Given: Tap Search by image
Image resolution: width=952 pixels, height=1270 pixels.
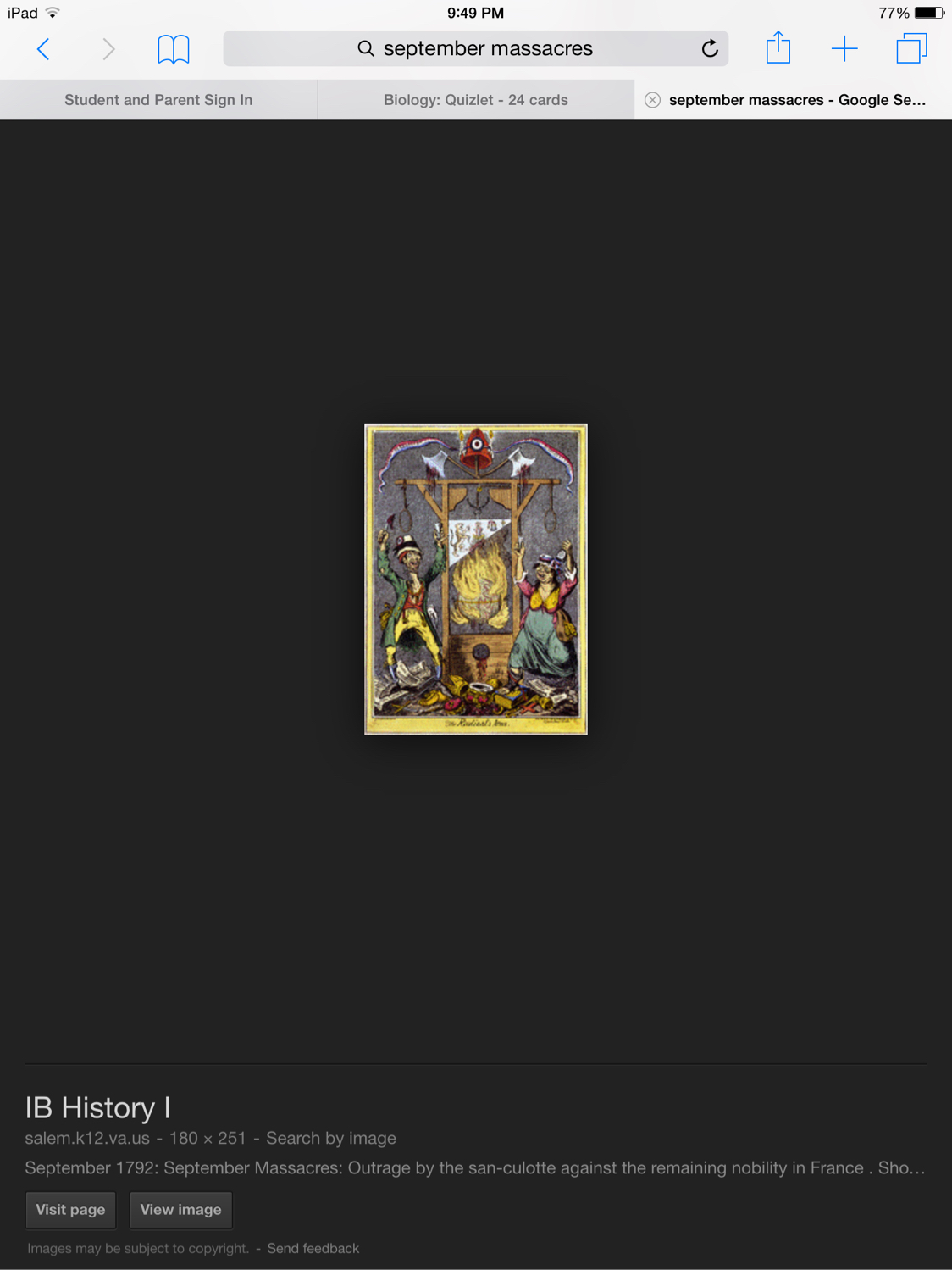Looking at the screenshot, I should click(x=331, y=1138).
